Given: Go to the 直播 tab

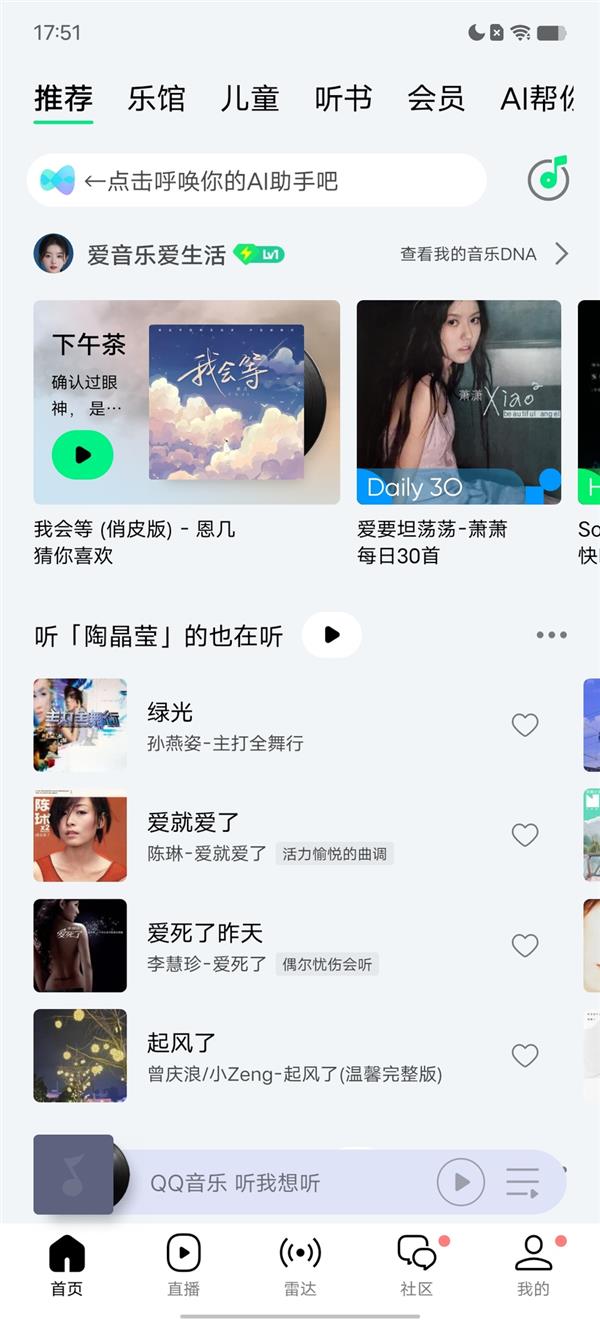Looking at the screenshot, I should pos(183,1264).
